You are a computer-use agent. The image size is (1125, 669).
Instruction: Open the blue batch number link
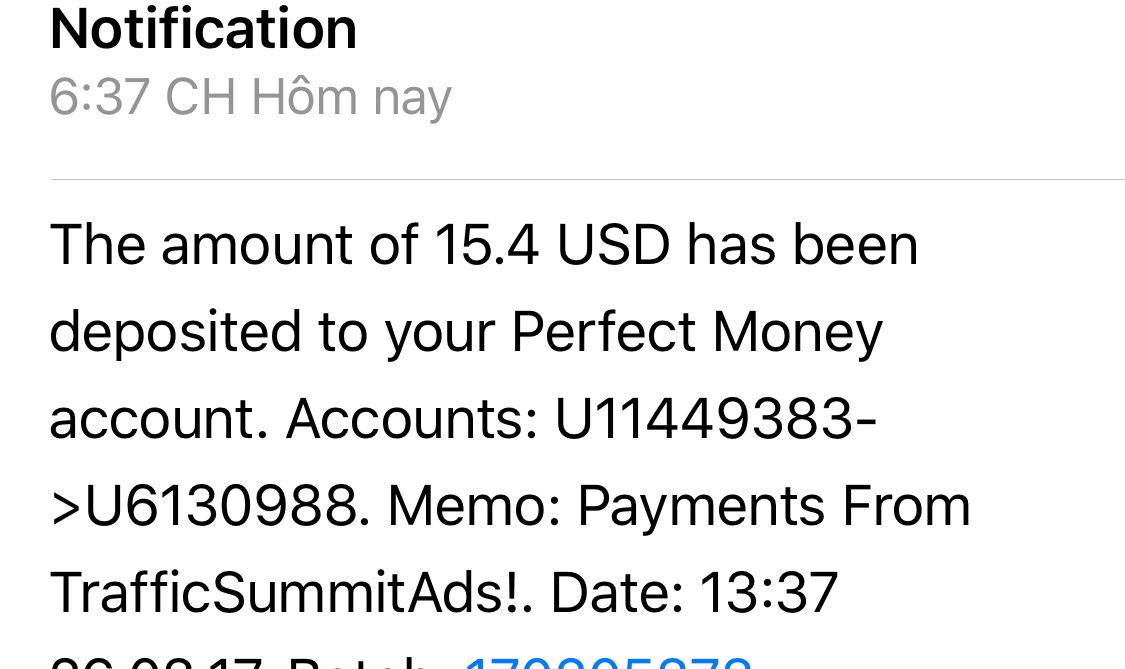608,662
